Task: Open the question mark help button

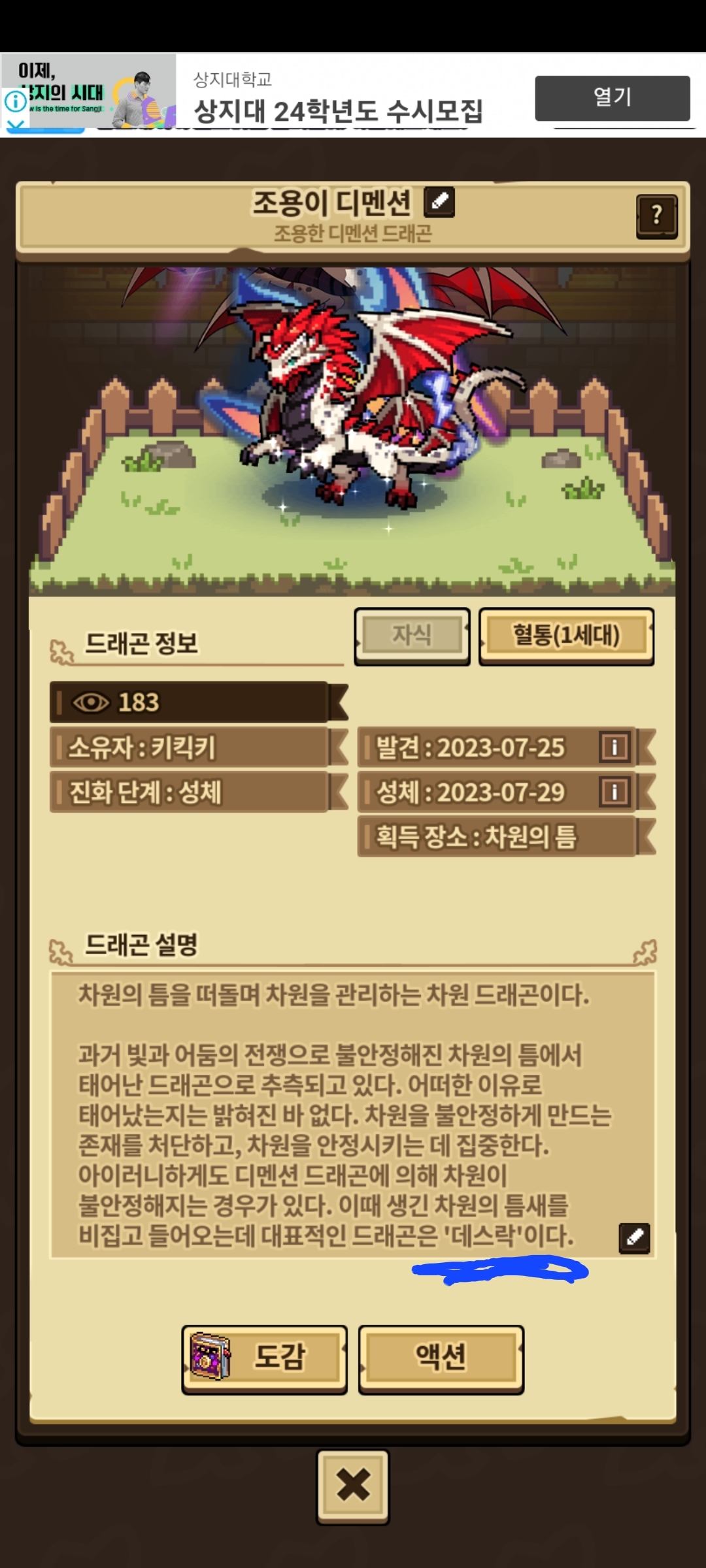Action: coord(657,216)
